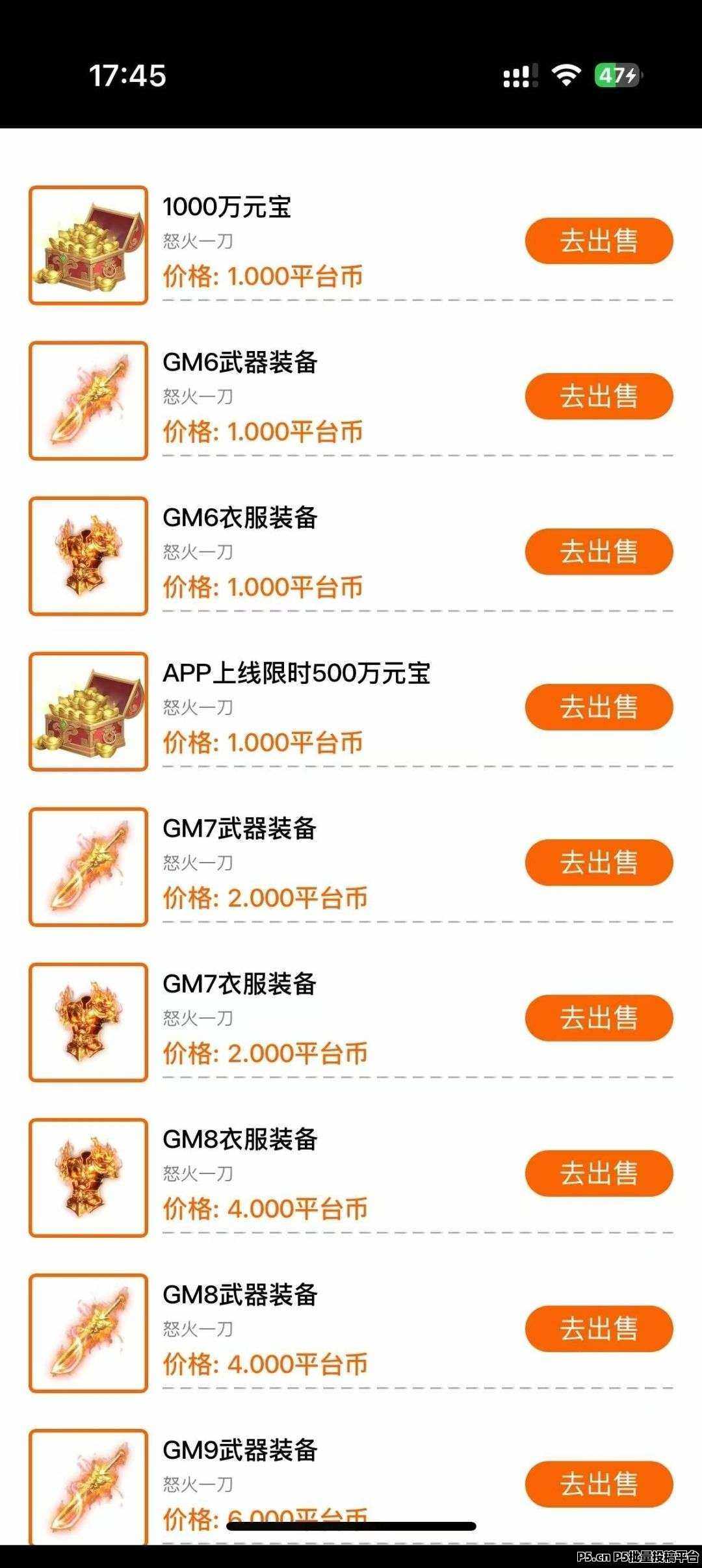
Task: Tap 去出售 next to GM6衣服装备
Action: [599, 552]
